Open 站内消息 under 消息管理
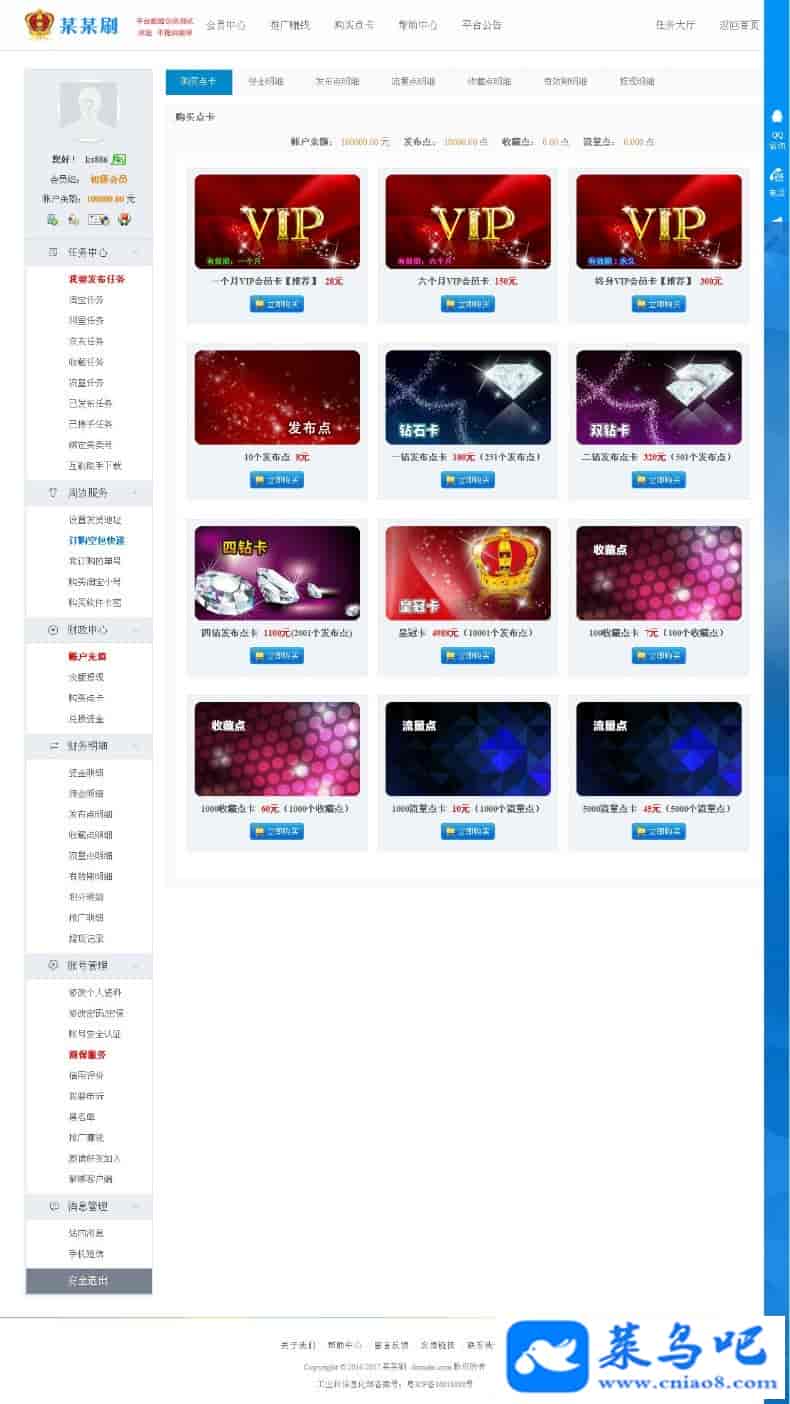The image size is (790, 1404). (x=86, y=1233)
